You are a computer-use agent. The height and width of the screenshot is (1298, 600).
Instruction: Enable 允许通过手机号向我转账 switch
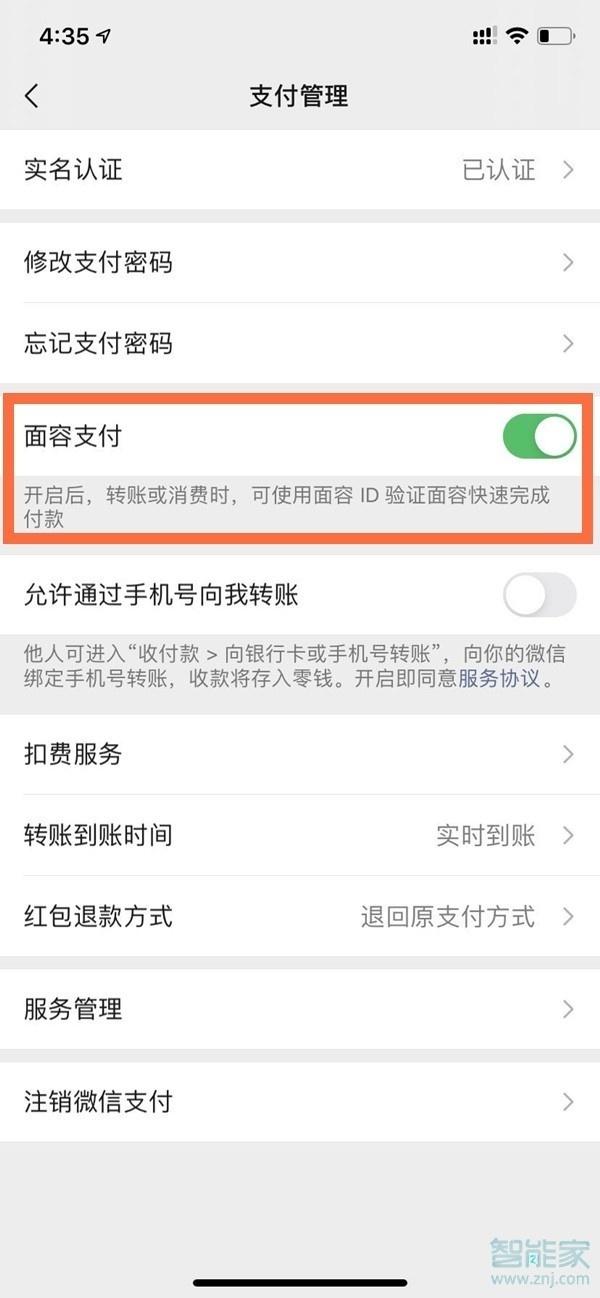tap(539, 596)
